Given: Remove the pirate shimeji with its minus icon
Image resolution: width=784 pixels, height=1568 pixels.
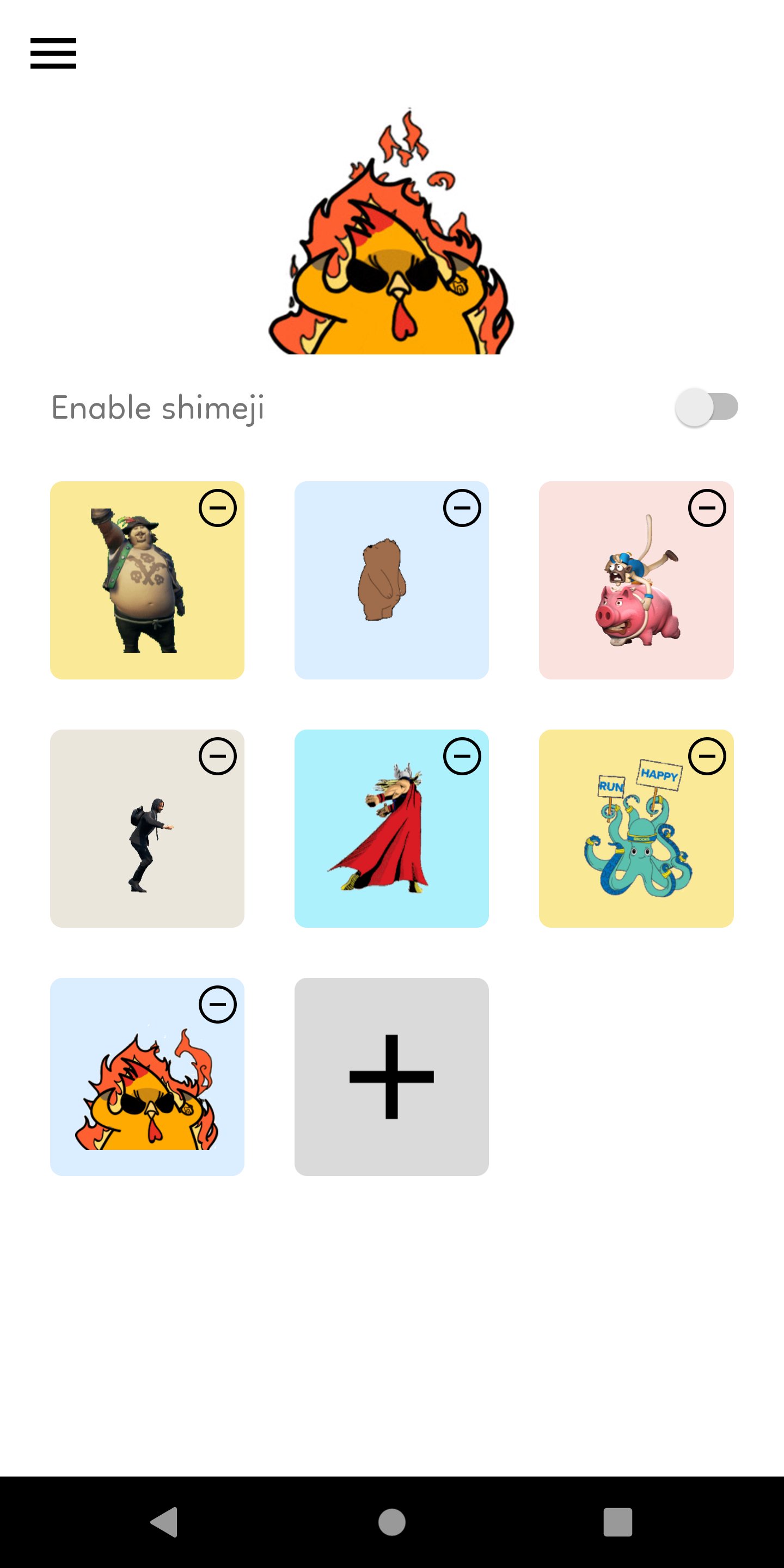Looking at the screenshot, I should [217, 507].
